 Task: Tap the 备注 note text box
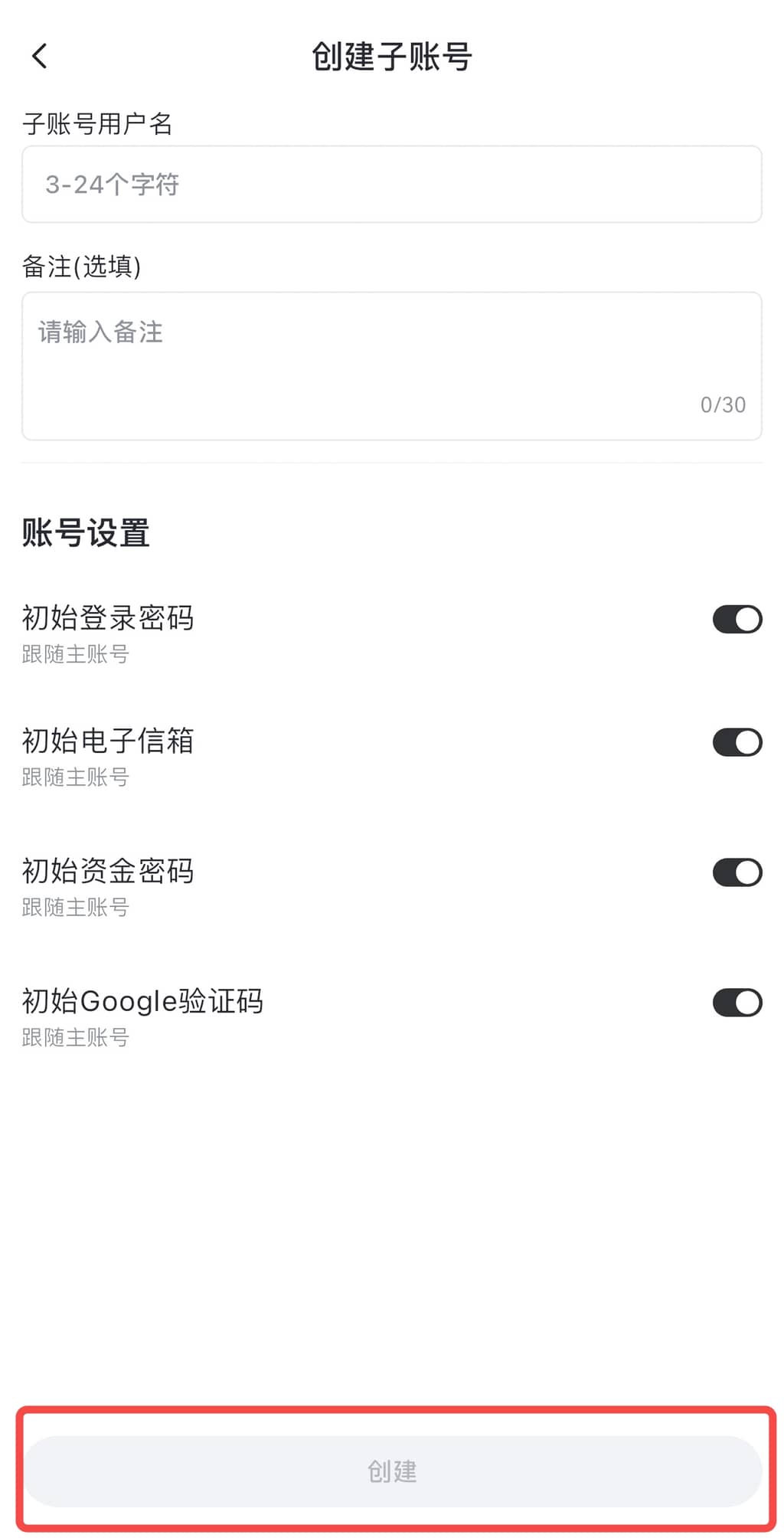[x=391, y=365]
